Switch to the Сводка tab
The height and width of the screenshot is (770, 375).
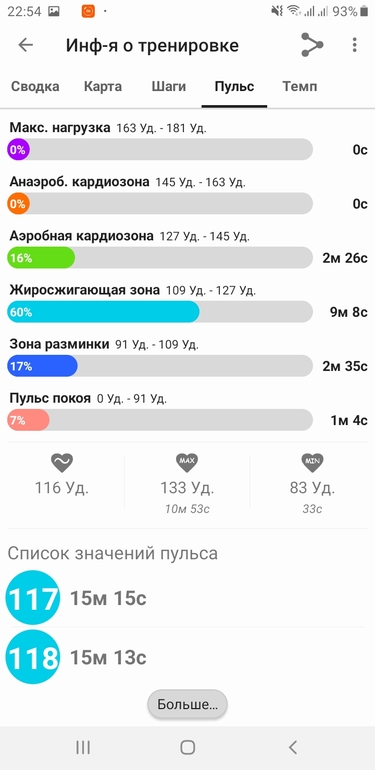pos(35,87)
